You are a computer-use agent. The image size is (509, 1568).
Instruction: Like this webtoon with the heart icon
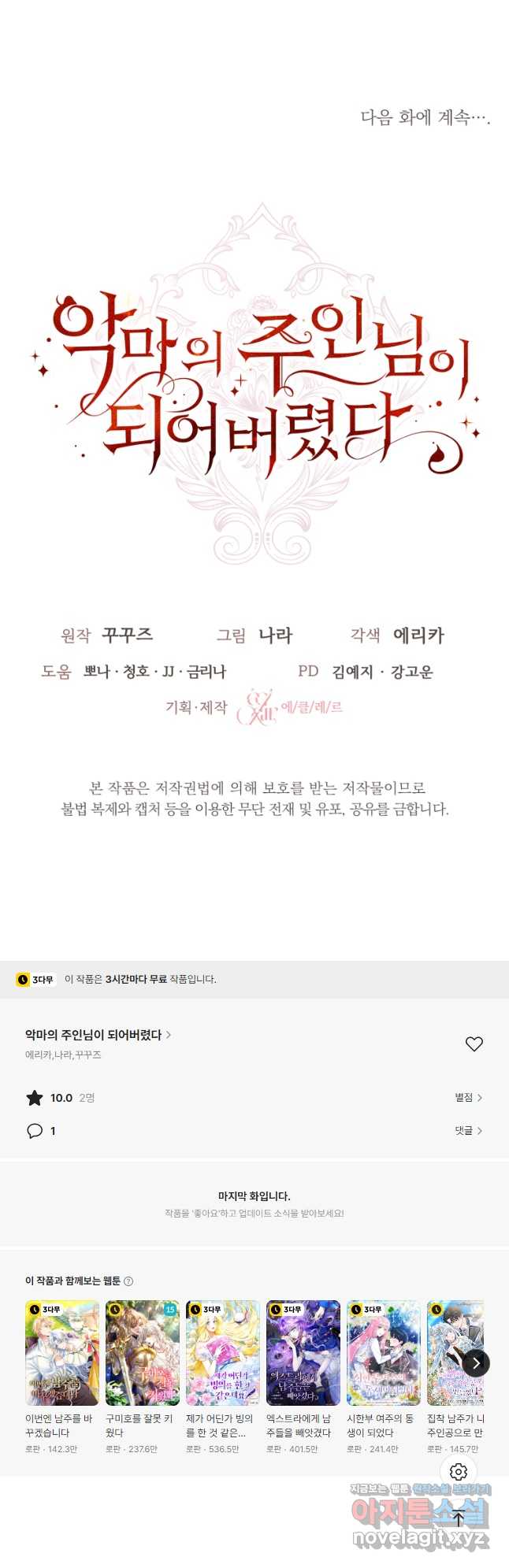pyautogui.click(x=474, y=1043)
